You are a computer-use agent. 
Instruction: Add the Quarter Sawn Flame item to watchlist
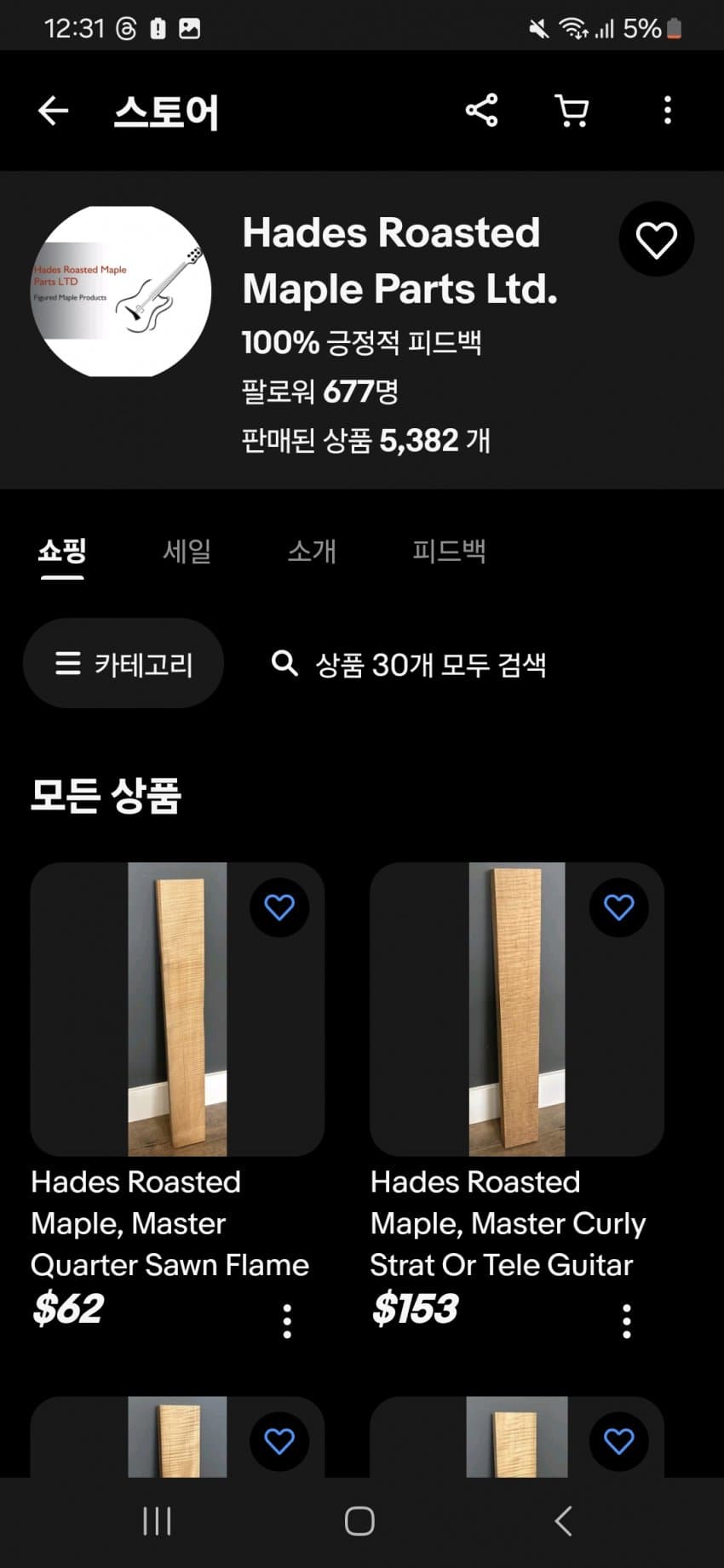279,907
